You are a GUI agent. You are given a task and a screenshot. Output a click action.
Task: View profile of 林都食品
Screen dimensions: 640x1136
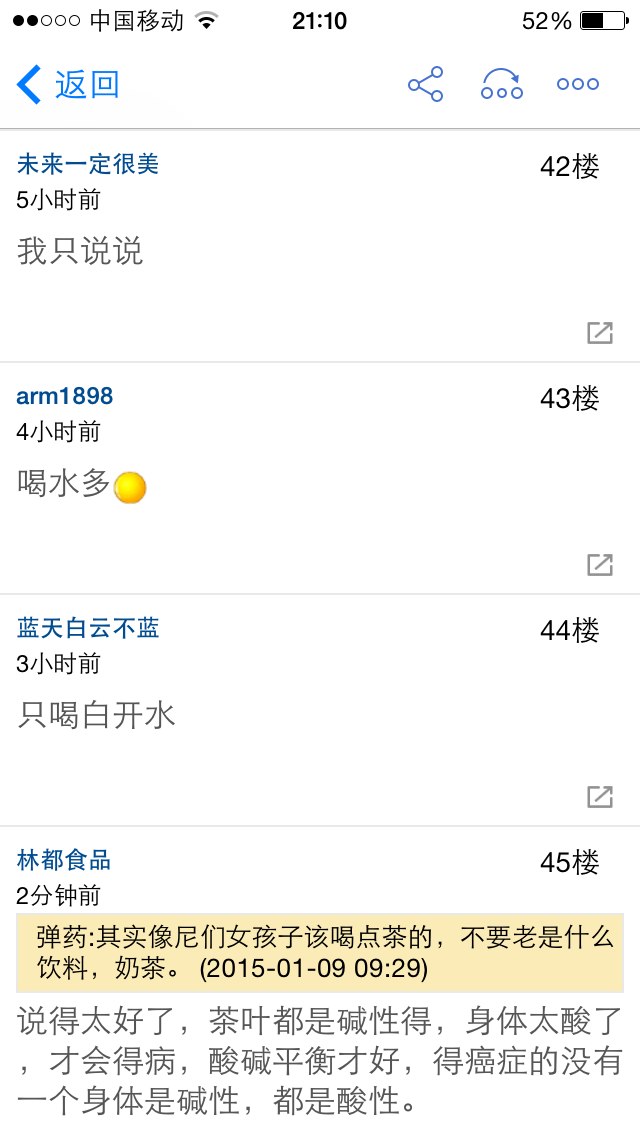[x=64, y=860]
